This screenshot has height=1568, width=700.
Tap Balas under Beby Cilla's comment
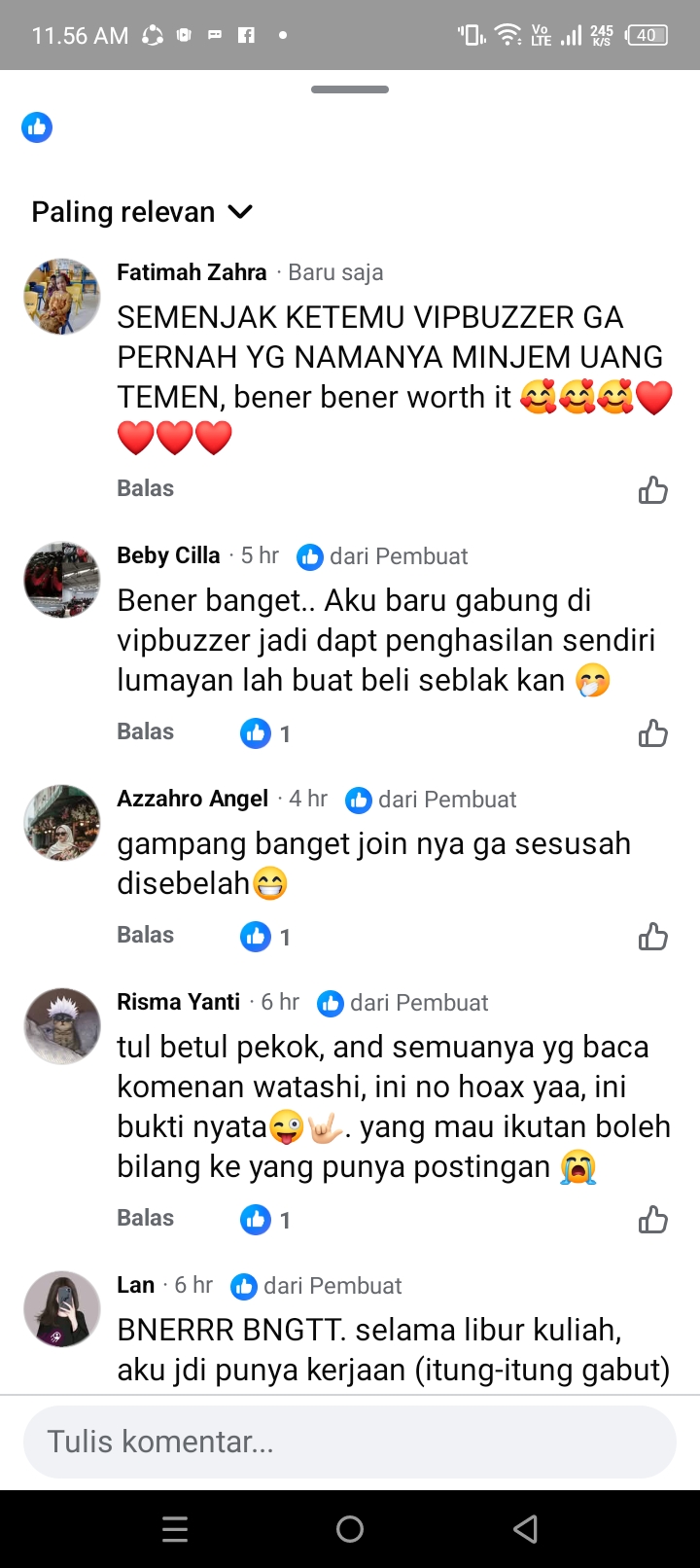(145, 731)
